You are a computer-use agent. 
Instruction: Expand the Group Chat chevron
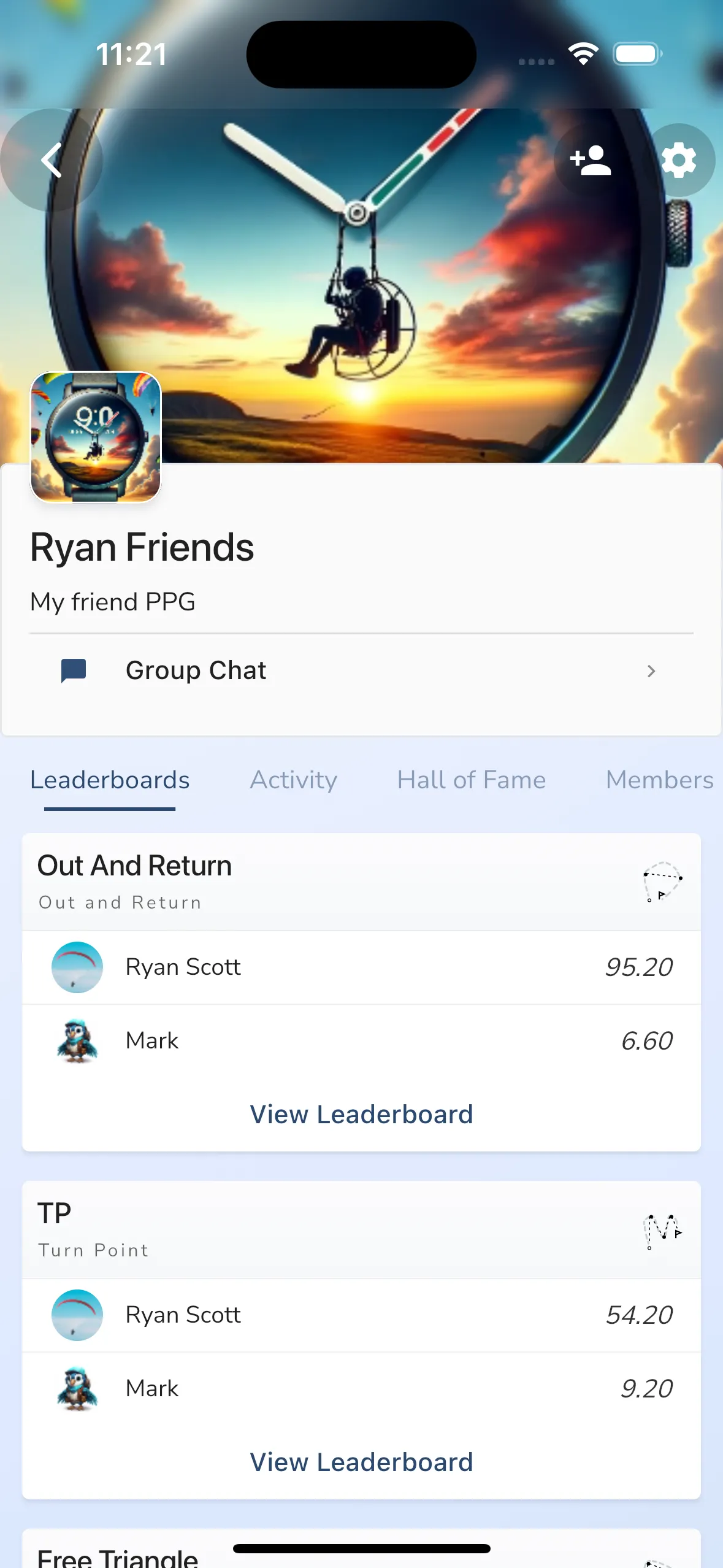(x=652, y=671)
